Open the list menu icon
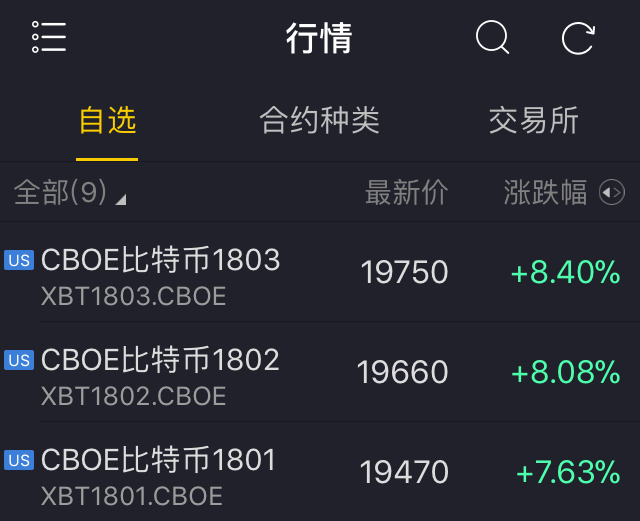This screenshot has height=521, width=640. click(49, 38)
